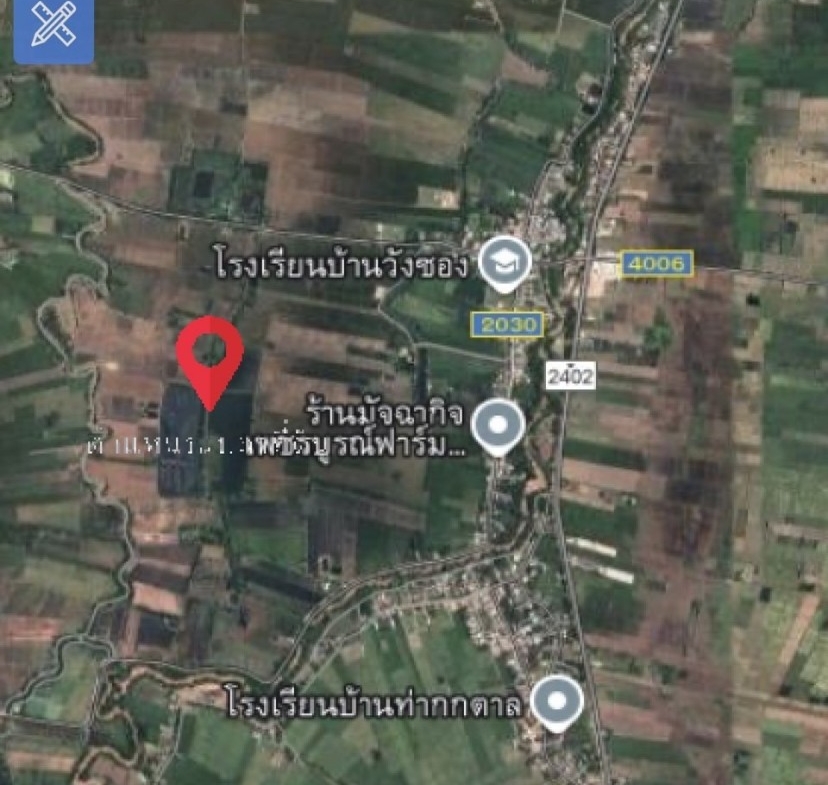Tap the ร้านมัจฉากิจ place marker
This screenshot has height=785, width=828.
[x=498, y=427]
